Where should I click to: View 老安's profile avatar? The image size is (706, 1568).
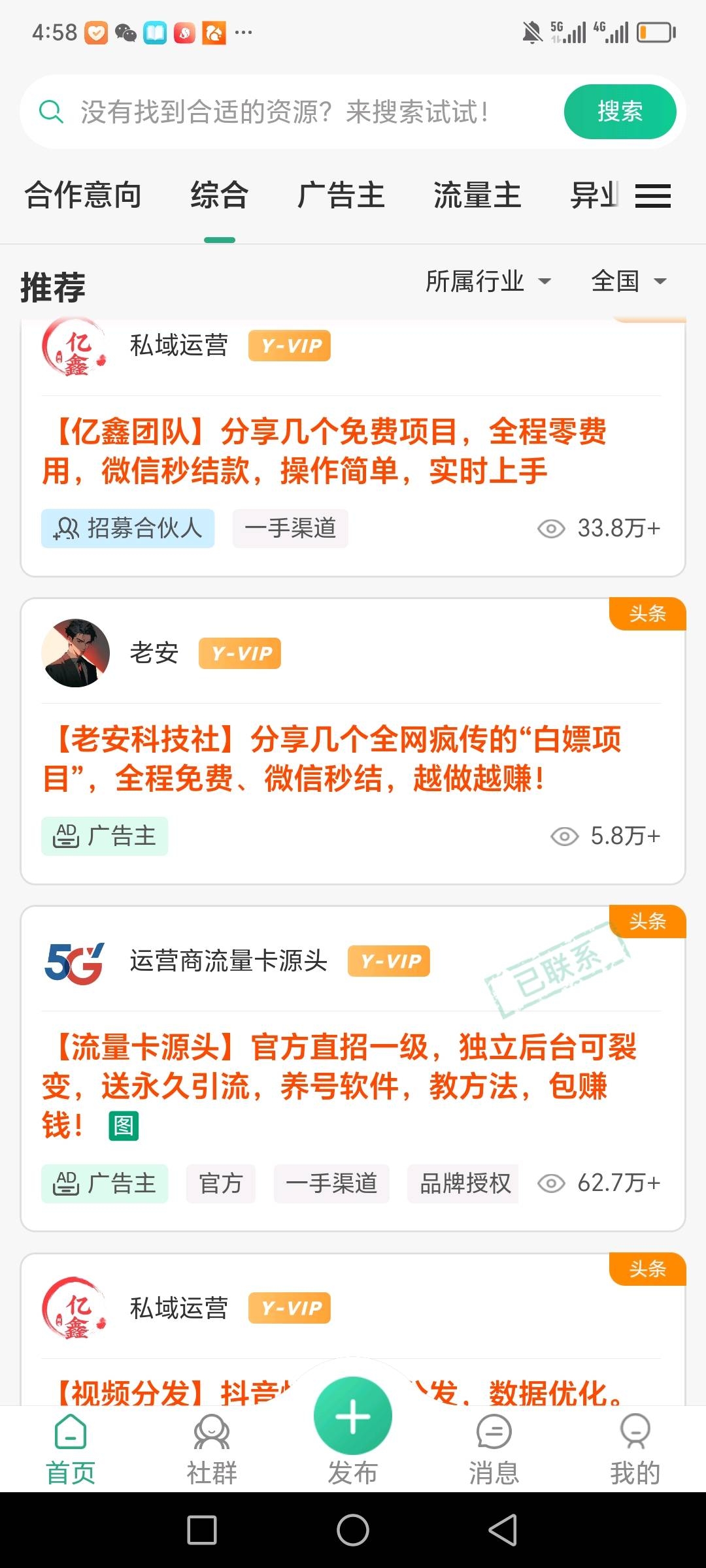(75, 653)
